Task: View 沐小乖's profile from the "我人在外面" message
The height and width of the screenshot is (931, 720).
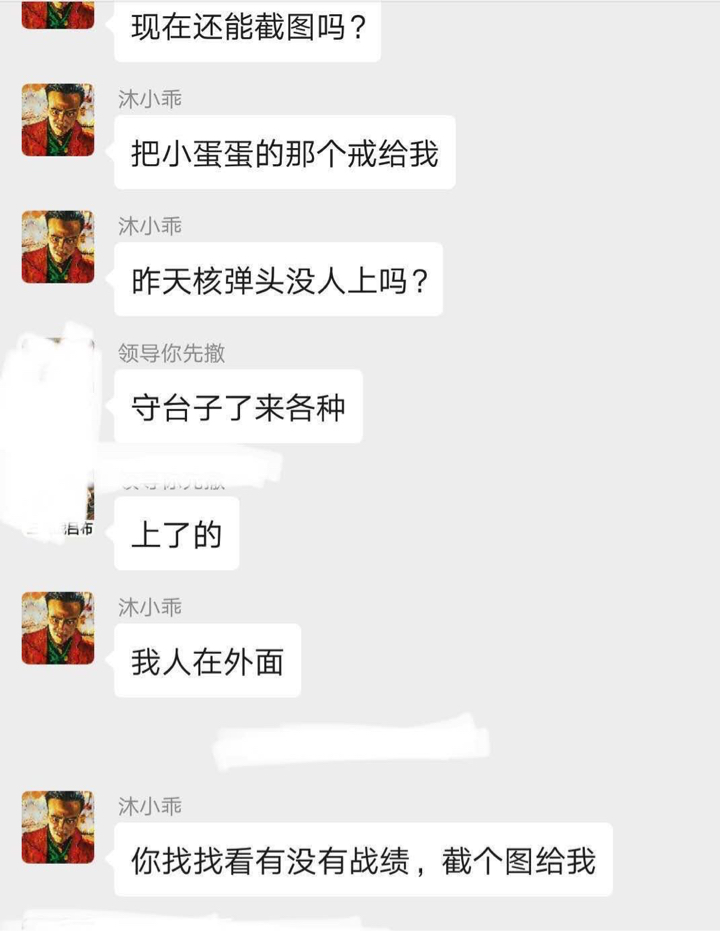Action: (58, 628)
